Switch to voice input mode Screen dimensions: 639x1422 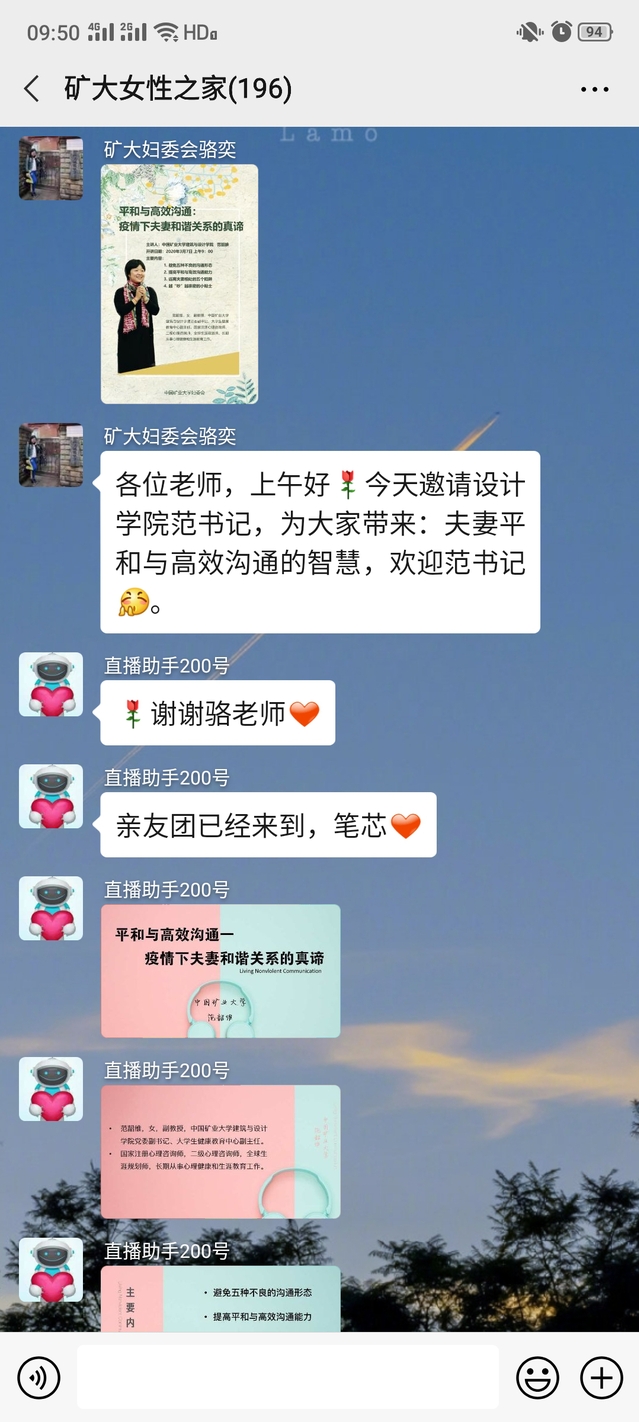39,1378
